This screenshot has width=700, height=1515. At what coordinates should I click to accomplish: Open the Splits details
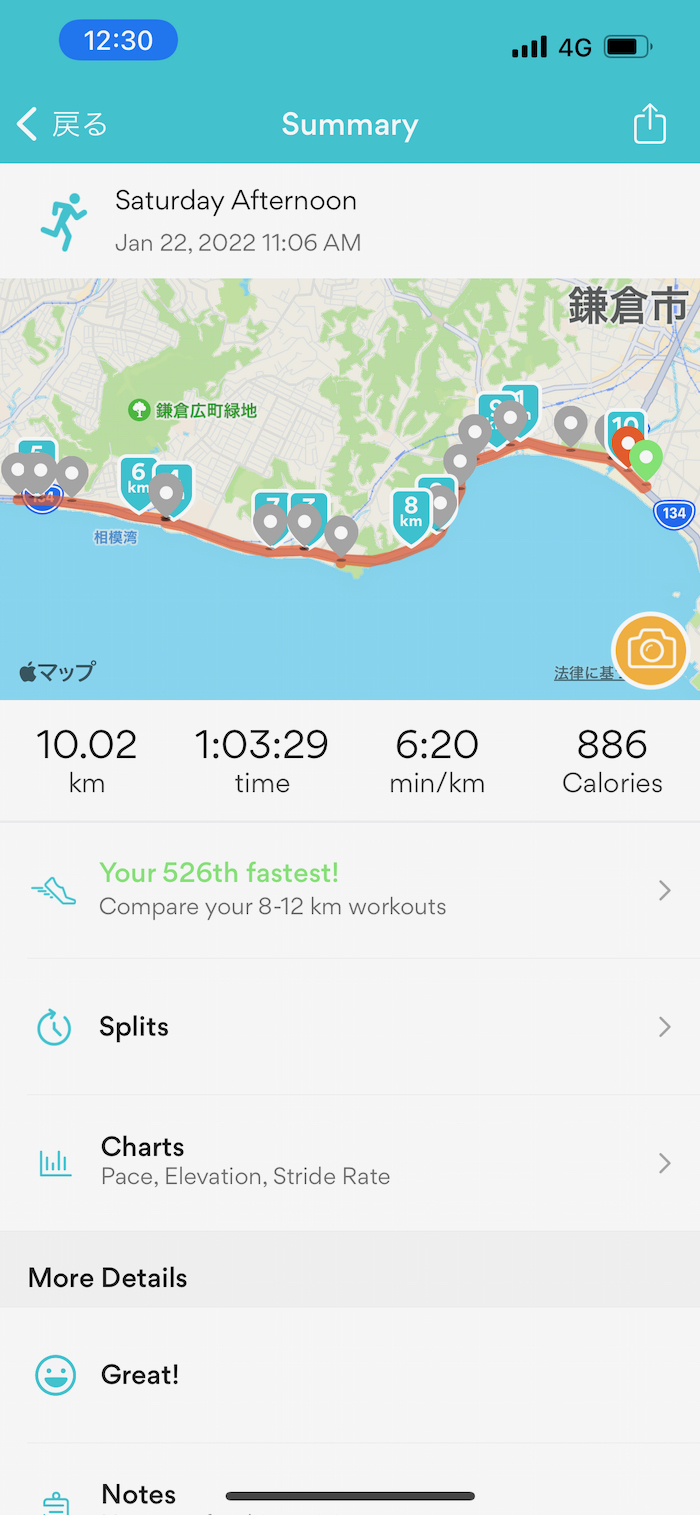pos(350,1027)
